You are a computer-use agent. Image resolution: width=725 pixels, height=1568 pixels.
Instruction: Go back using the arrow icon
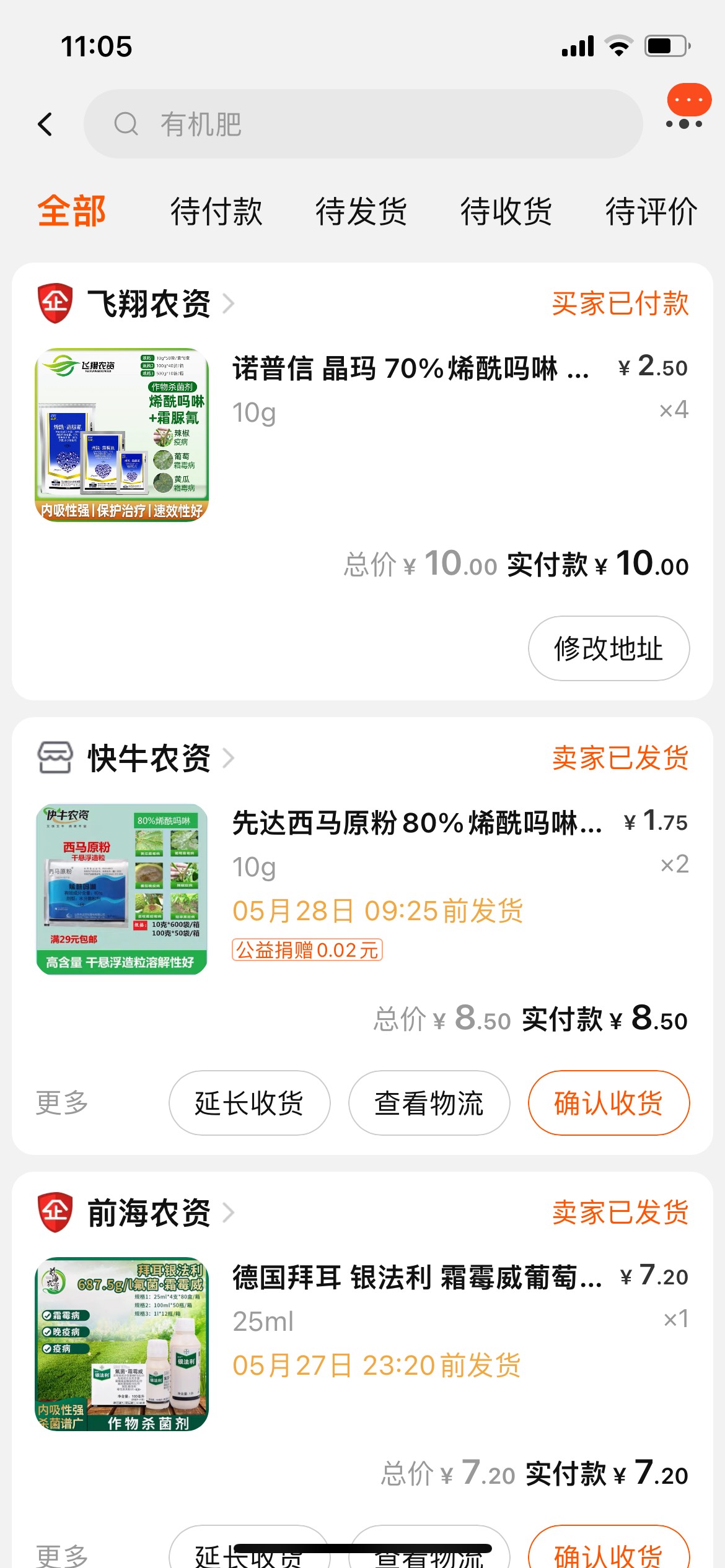pos(45,124)
